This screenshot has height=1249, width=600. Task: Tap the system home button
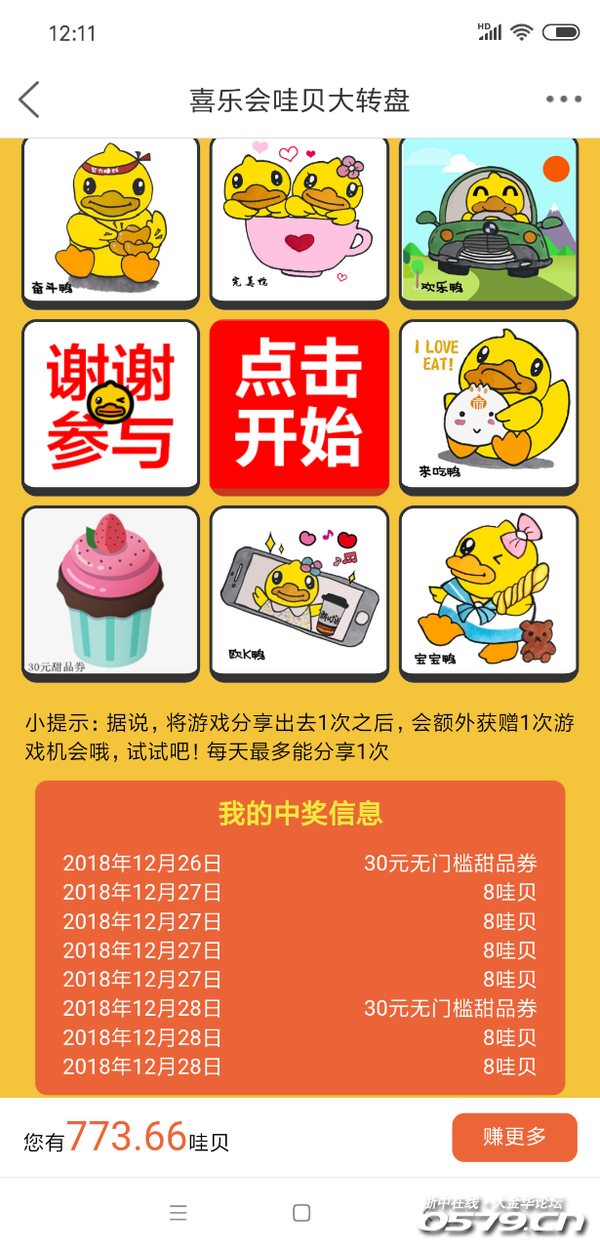[x=301, y=1213]
